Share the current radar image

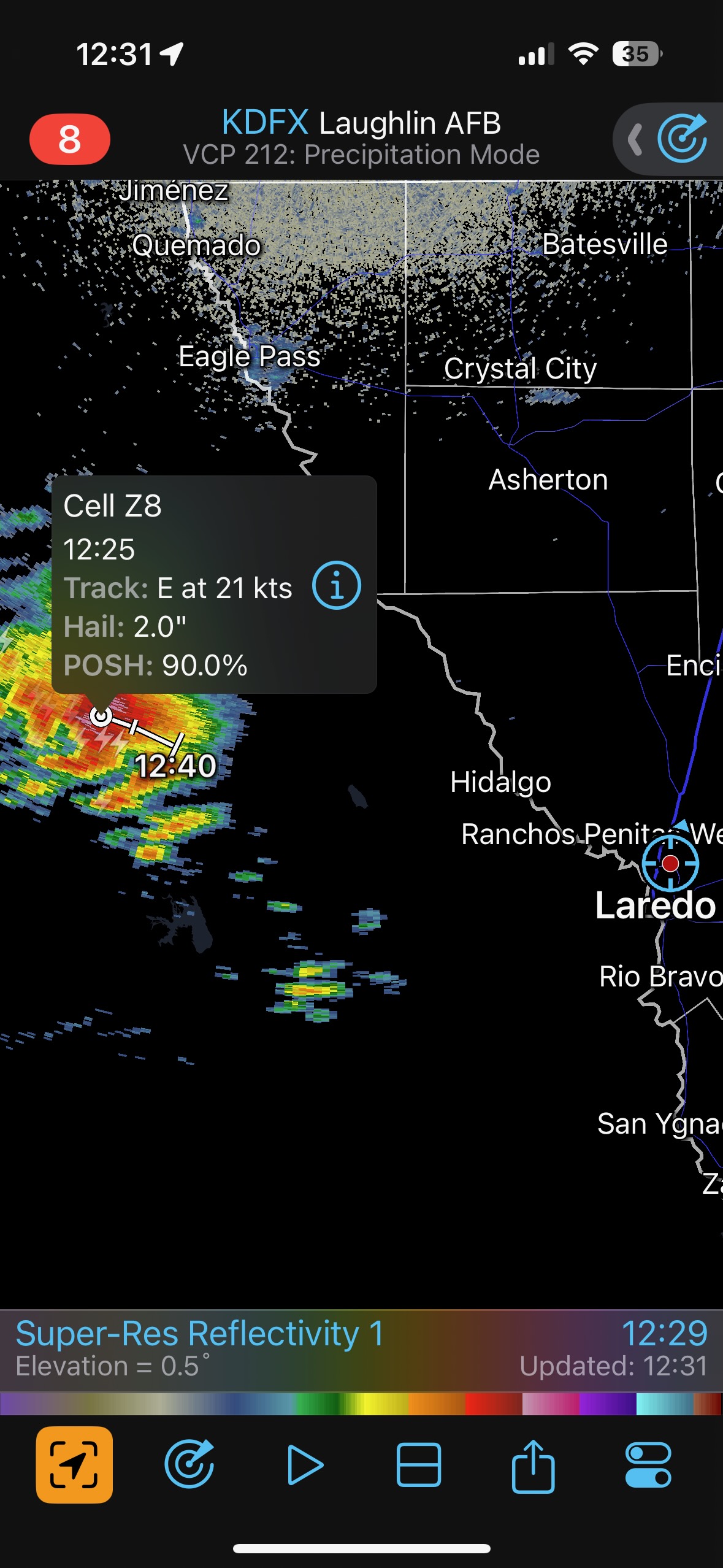533,1464
